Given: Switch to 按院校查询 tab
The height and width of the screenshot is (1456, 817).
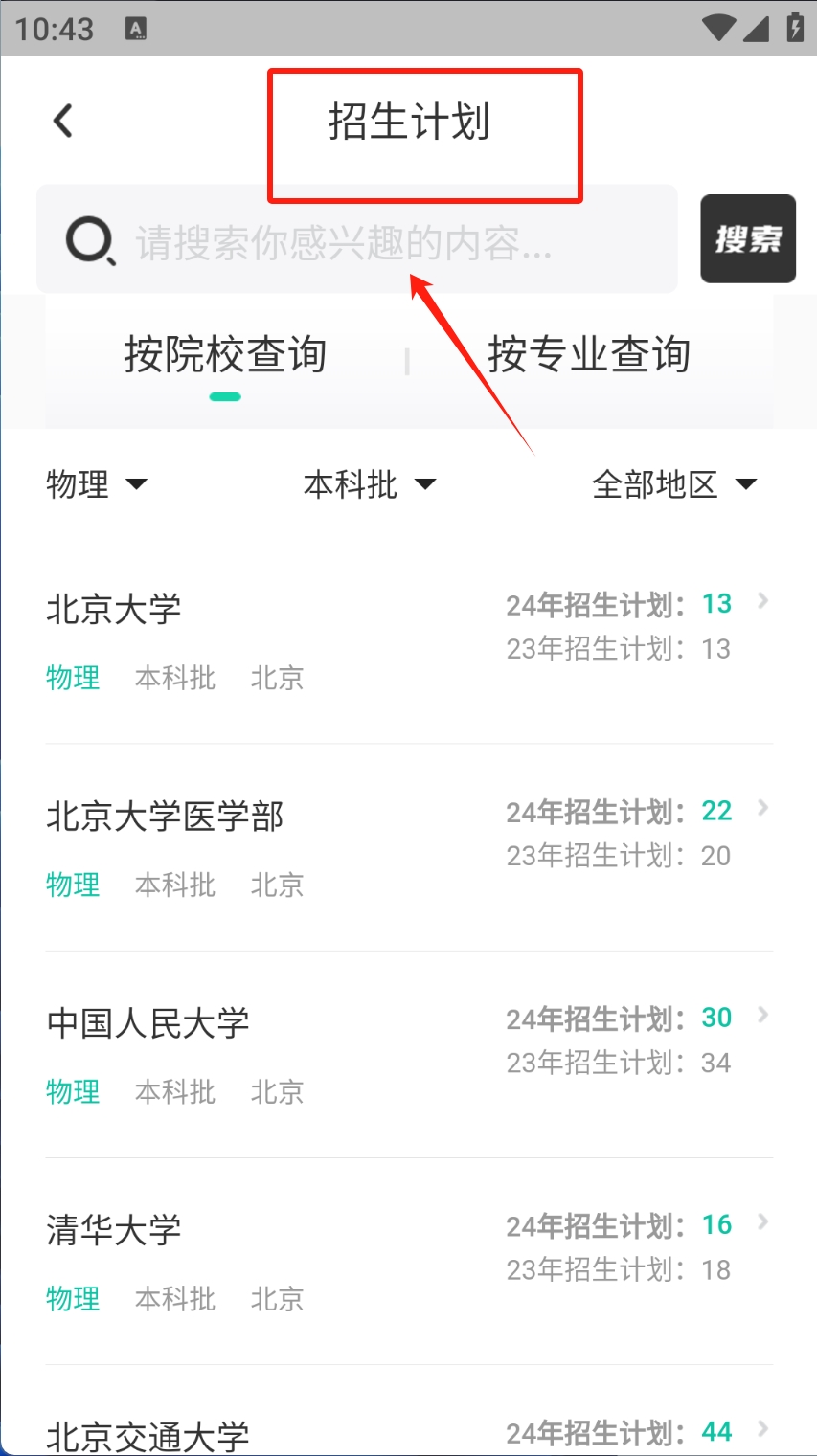Looking at the screenshot, I should 225,356.
